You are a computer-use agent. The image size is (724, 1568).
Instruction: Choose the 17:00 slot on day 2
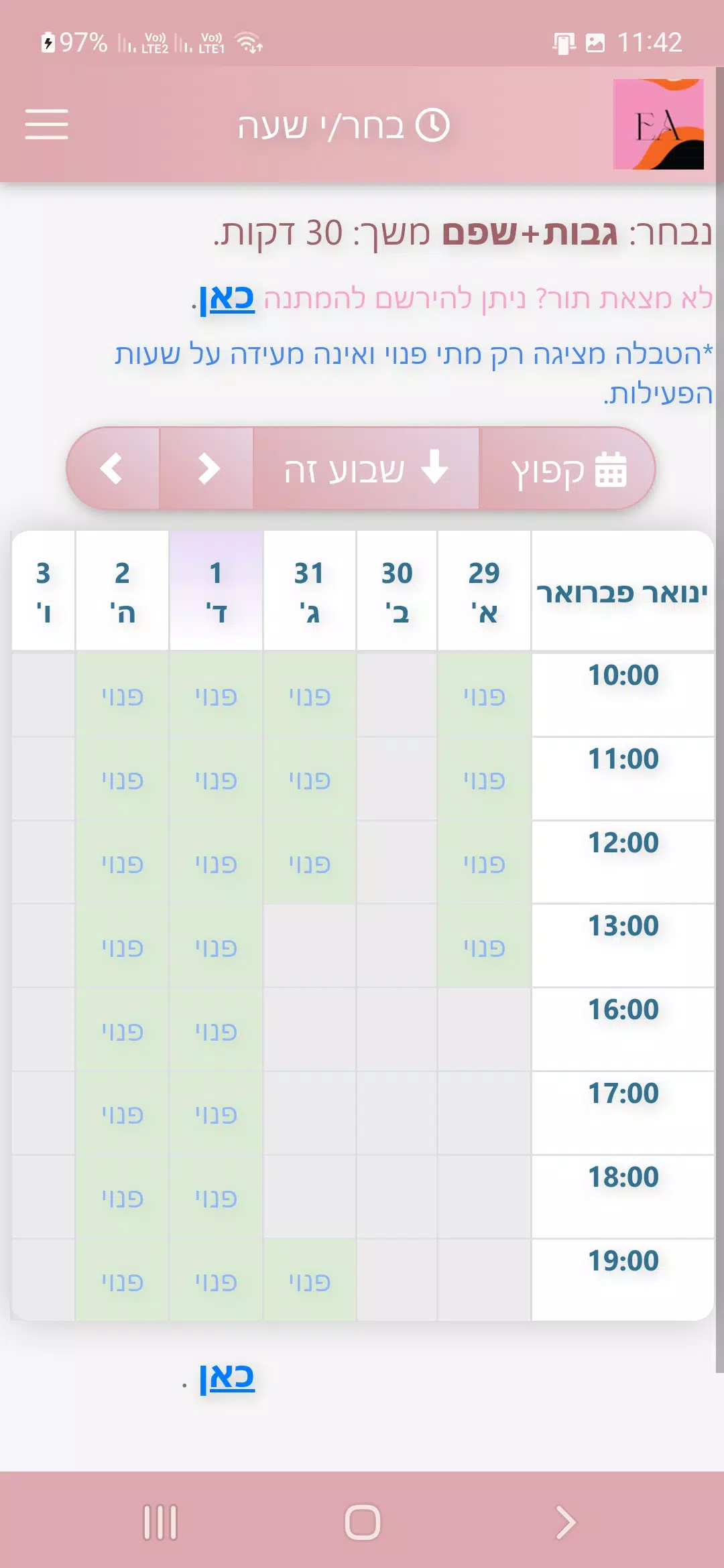click(x=122, y=1114)
